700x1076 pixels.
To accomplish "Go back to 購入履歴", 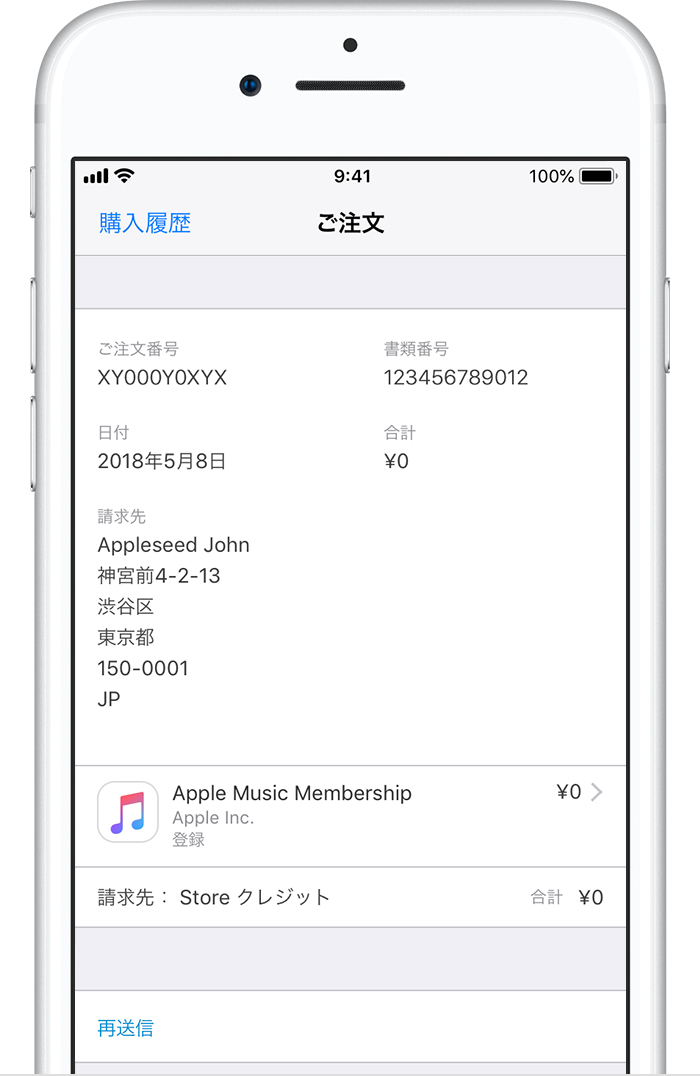I will (144, 223).
